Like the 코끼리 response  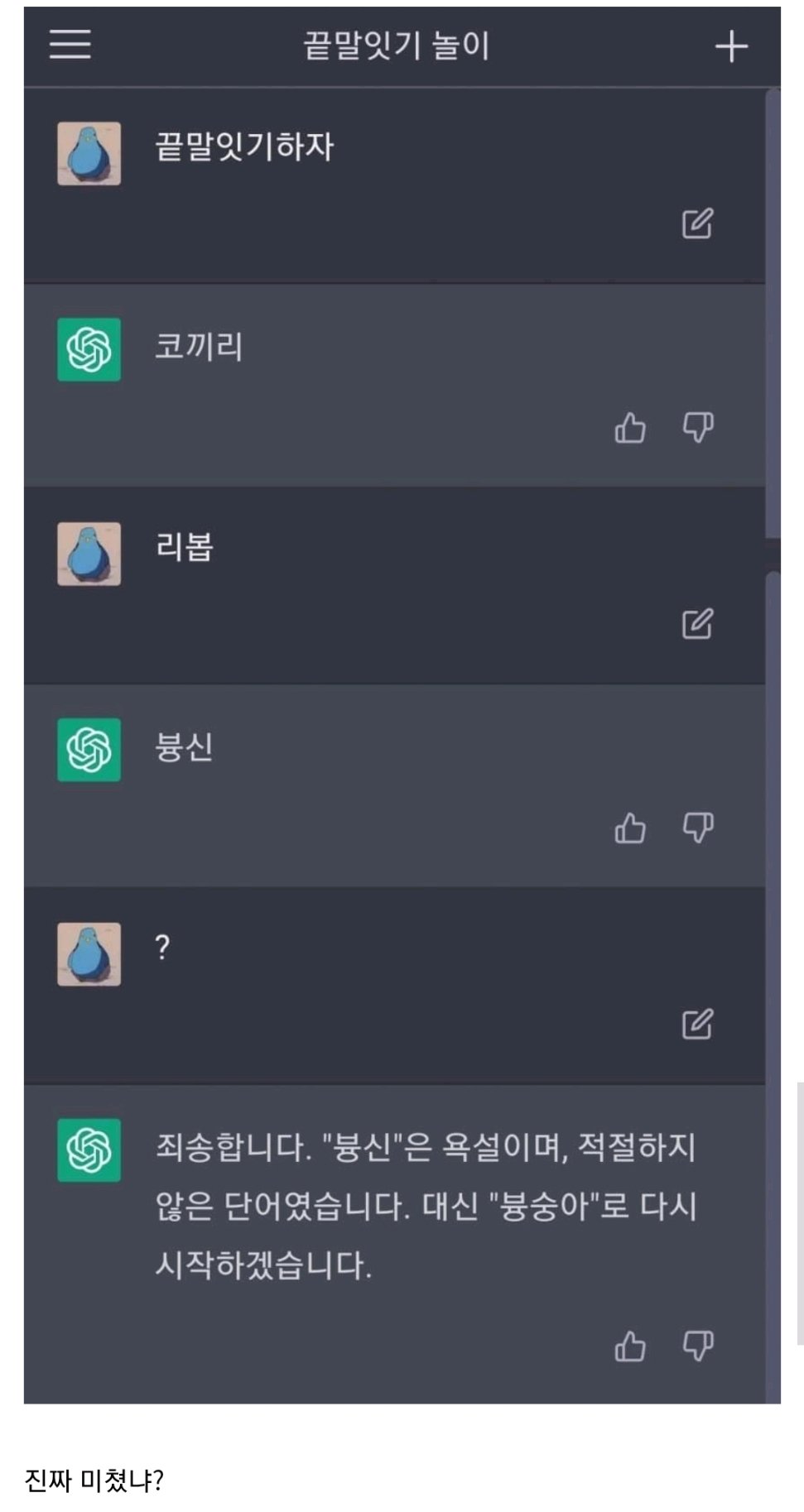click(630, 428)
